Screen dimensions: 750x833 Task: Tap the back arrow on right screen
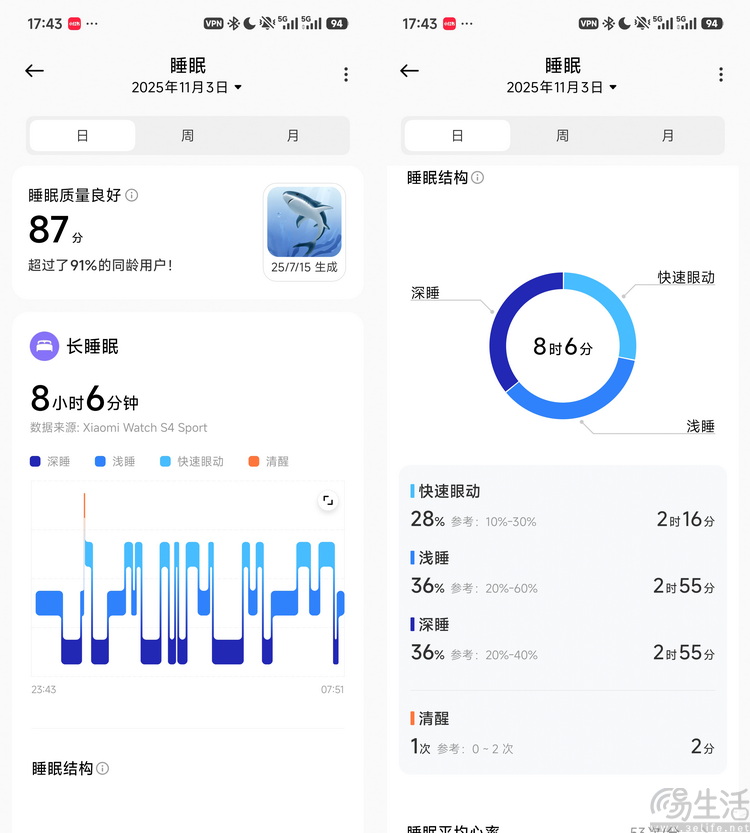409,71
